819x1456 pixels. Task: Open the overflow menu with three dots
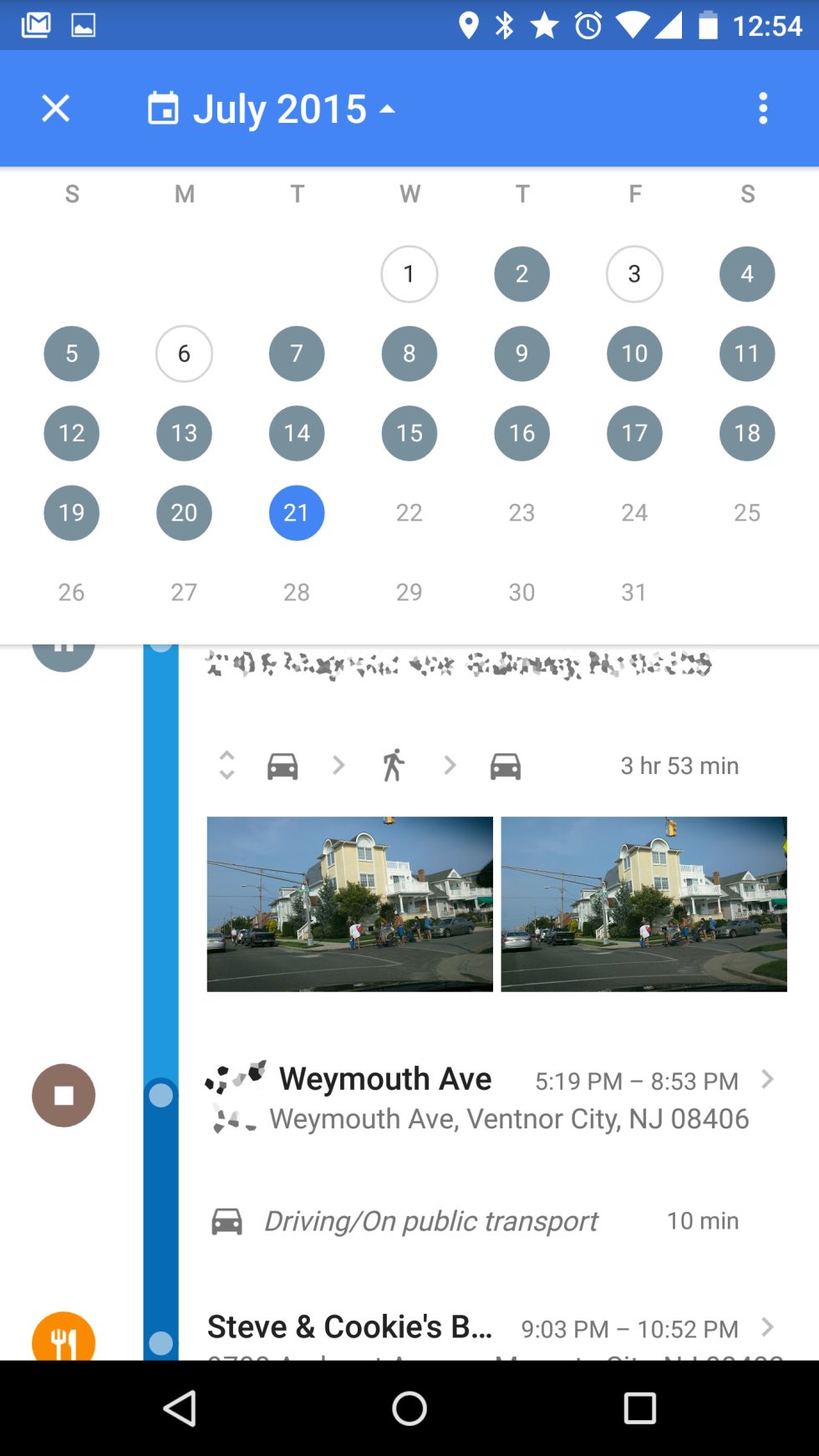[763, 108]
